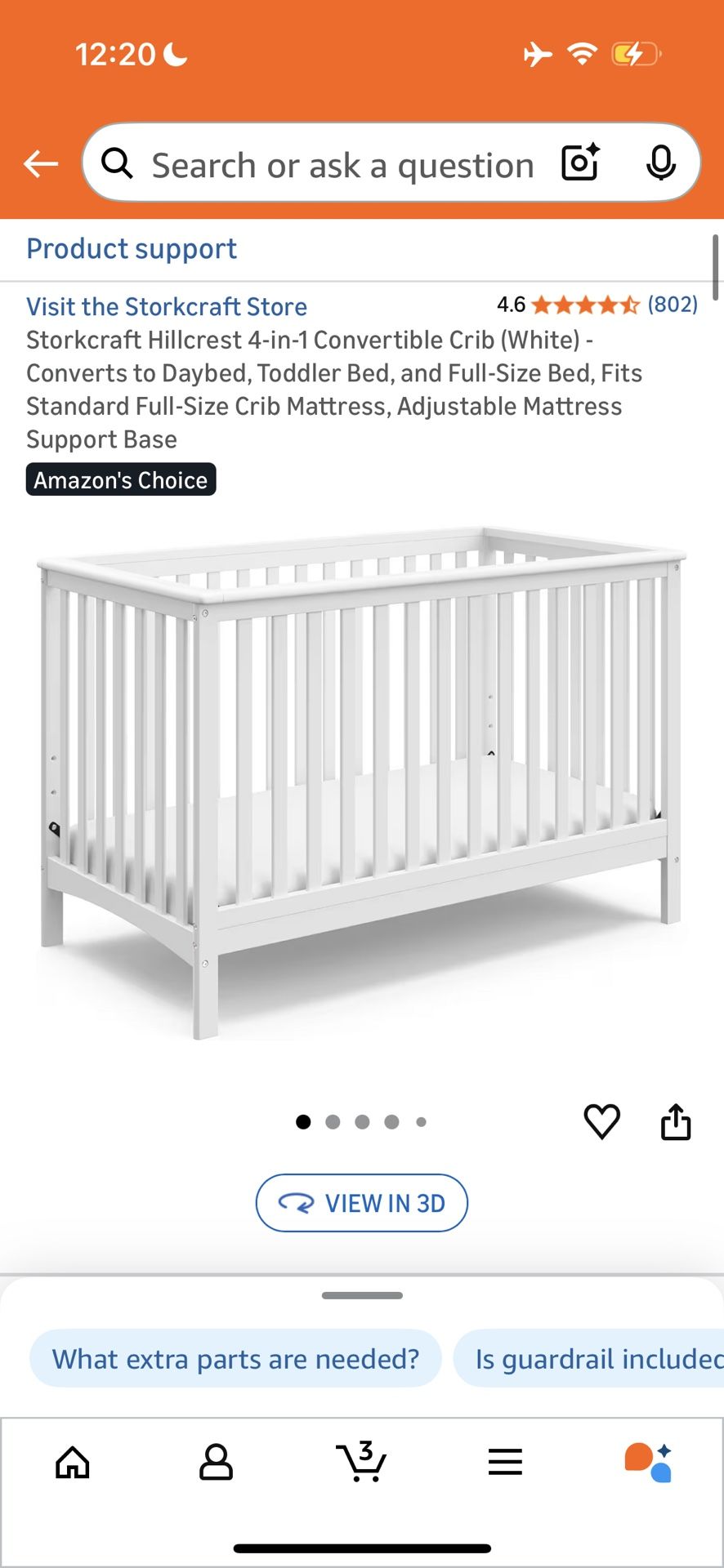Visit the Storkcraft Store

pyautogui.click(x=167, y=306)
